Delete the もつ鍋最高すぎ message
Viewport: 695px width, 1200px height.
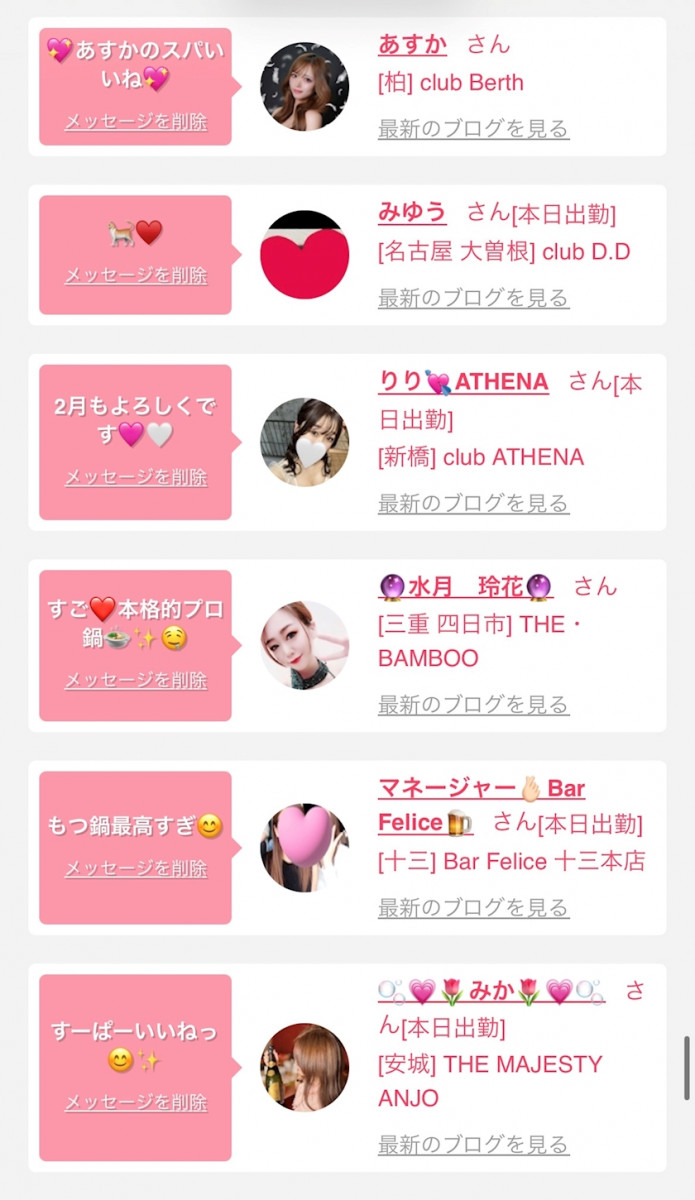[x=136, y=869]
